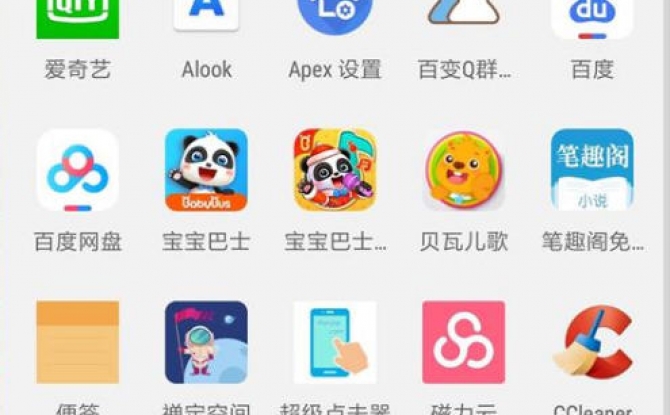Launch the astronaut-icon space app
The width and height of the screenshot is (670, 415).
[x=206, y=343]
